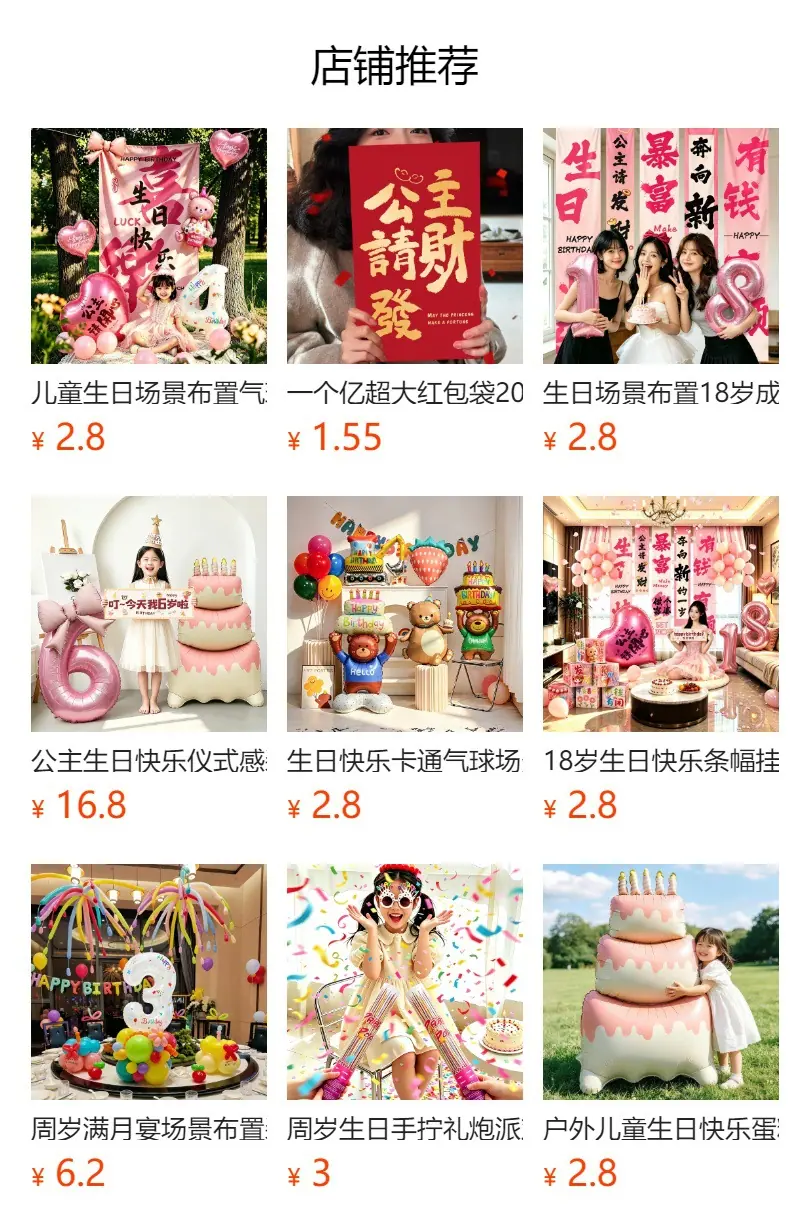The width and height of the screenshot is (790, 1232).
Task: Tap the 18岁生日快乐条幅 product
Action: pyautogui.click(x=661, y=659)
